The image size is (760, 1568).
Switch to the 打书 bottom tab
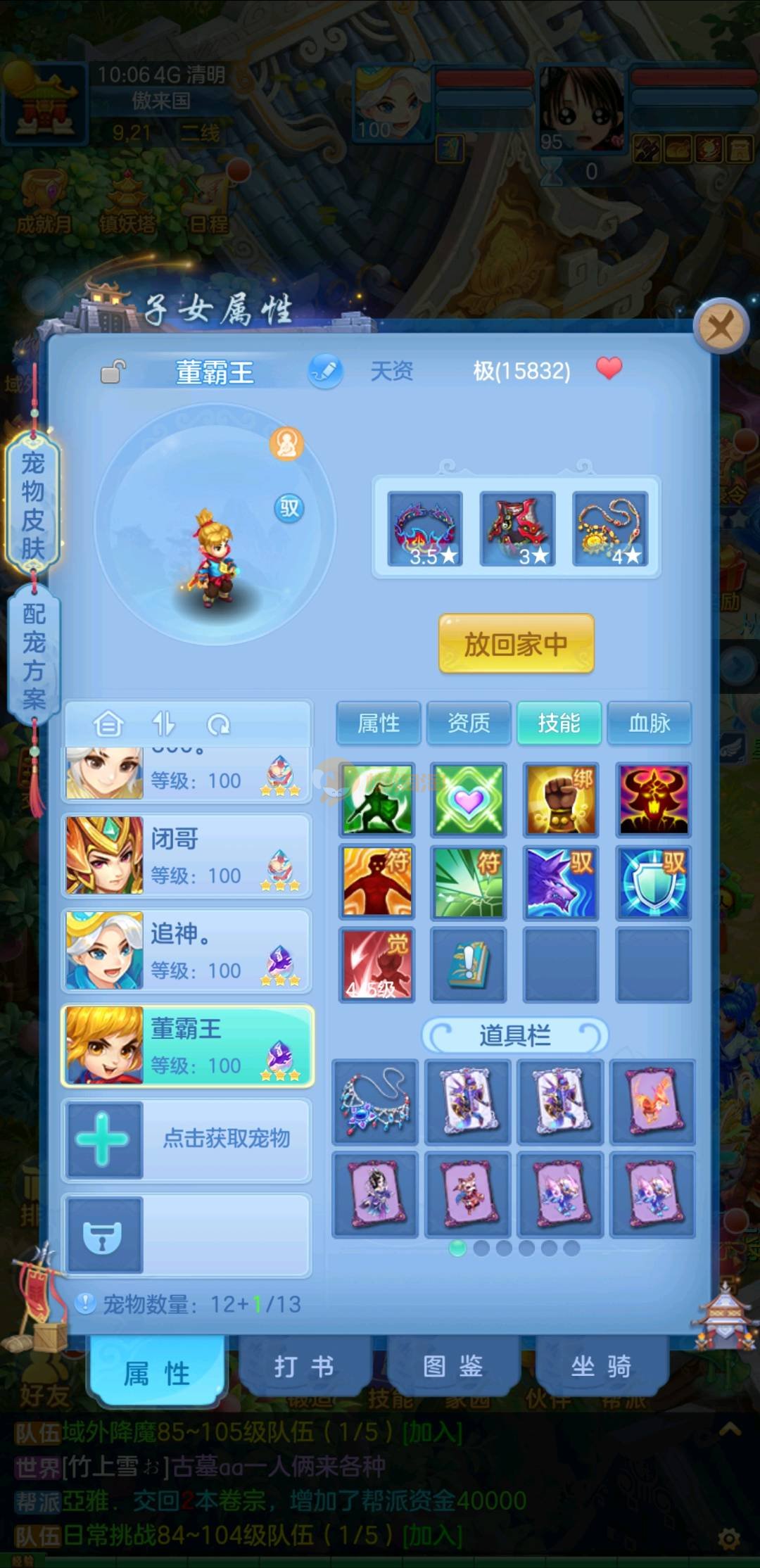pos(304,1367)
